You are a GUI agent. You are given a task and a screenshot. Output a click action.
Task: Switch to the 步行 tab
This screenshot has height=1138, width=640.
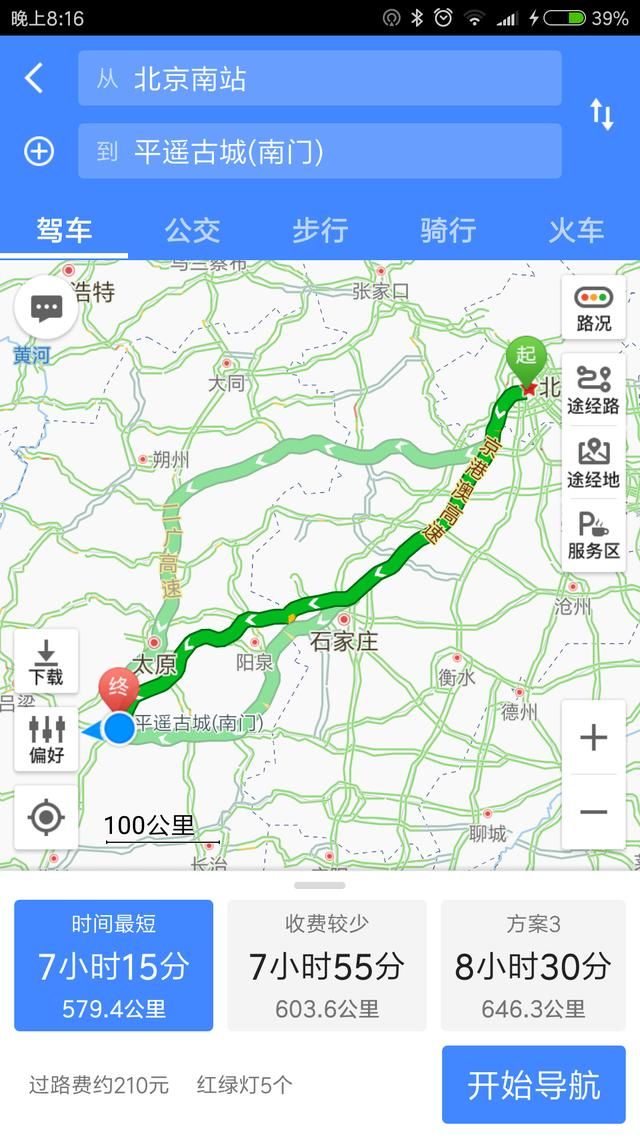coord(320,230)
